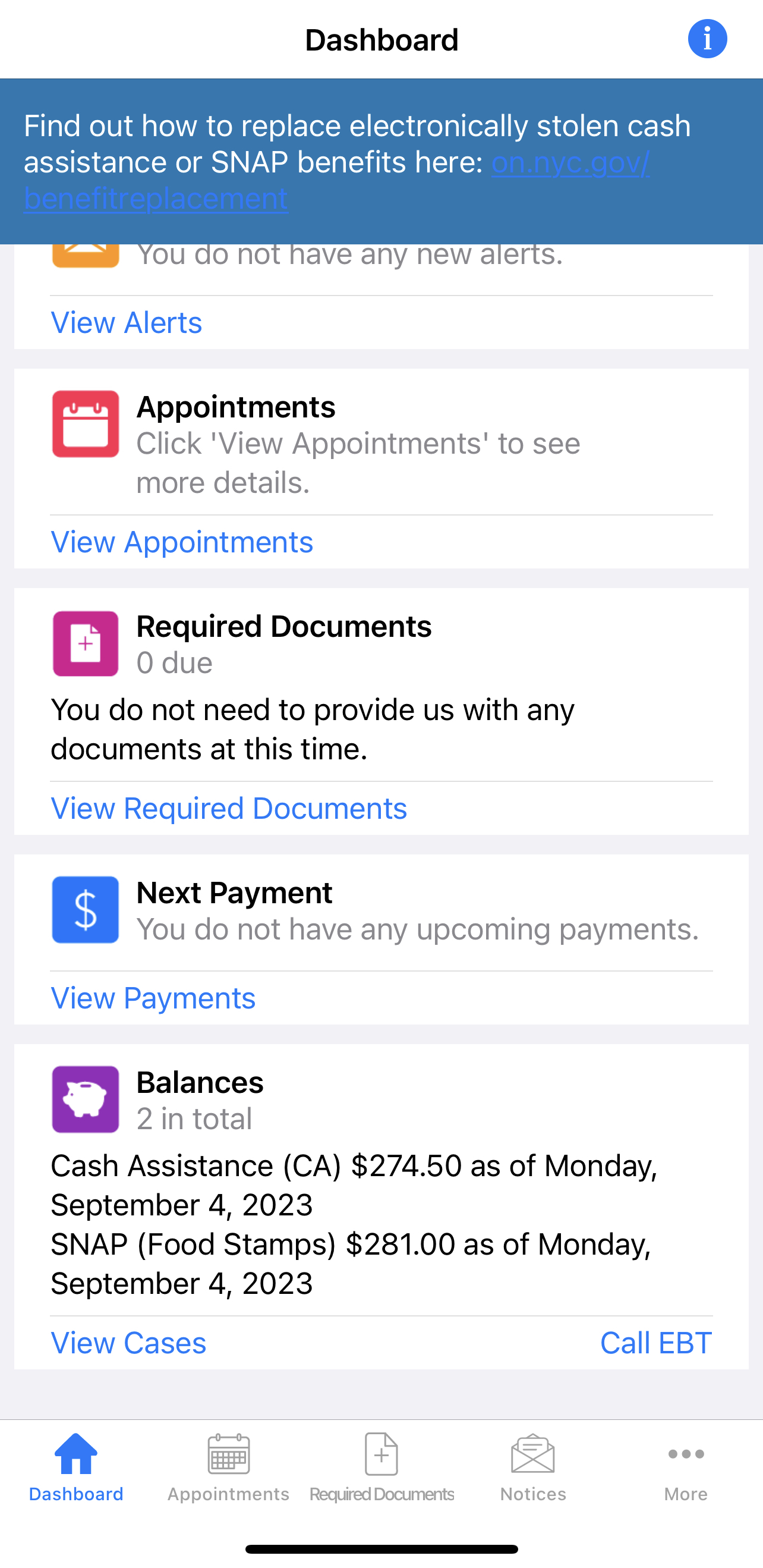763x1568 pixels.
Task: Open View Appointments link
Action: click(x=182, y=542)
